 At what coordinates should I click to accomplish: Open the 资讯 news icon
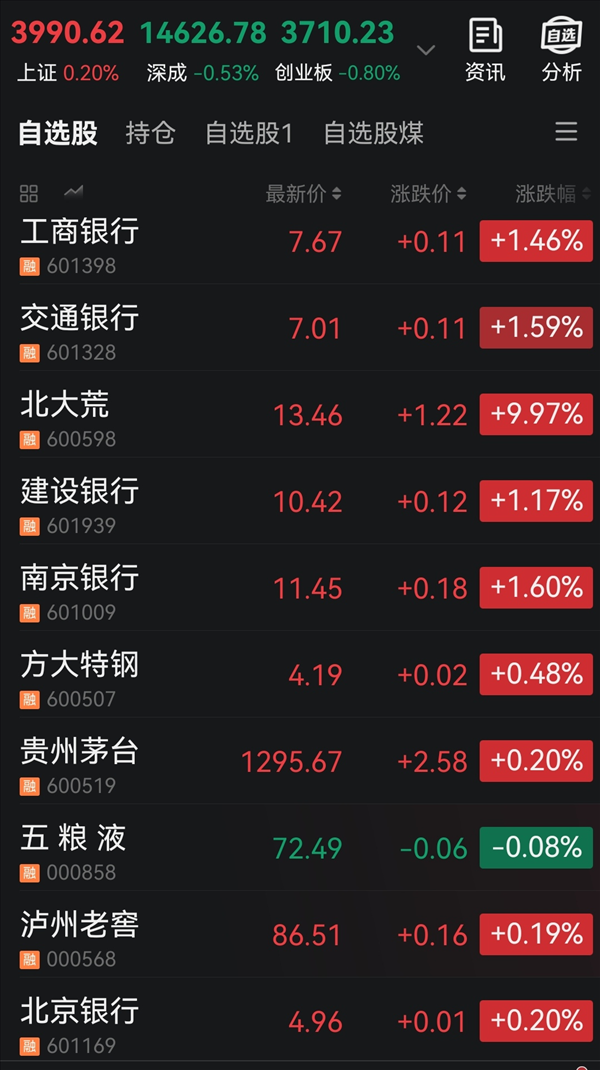click(x=485, y=50)
